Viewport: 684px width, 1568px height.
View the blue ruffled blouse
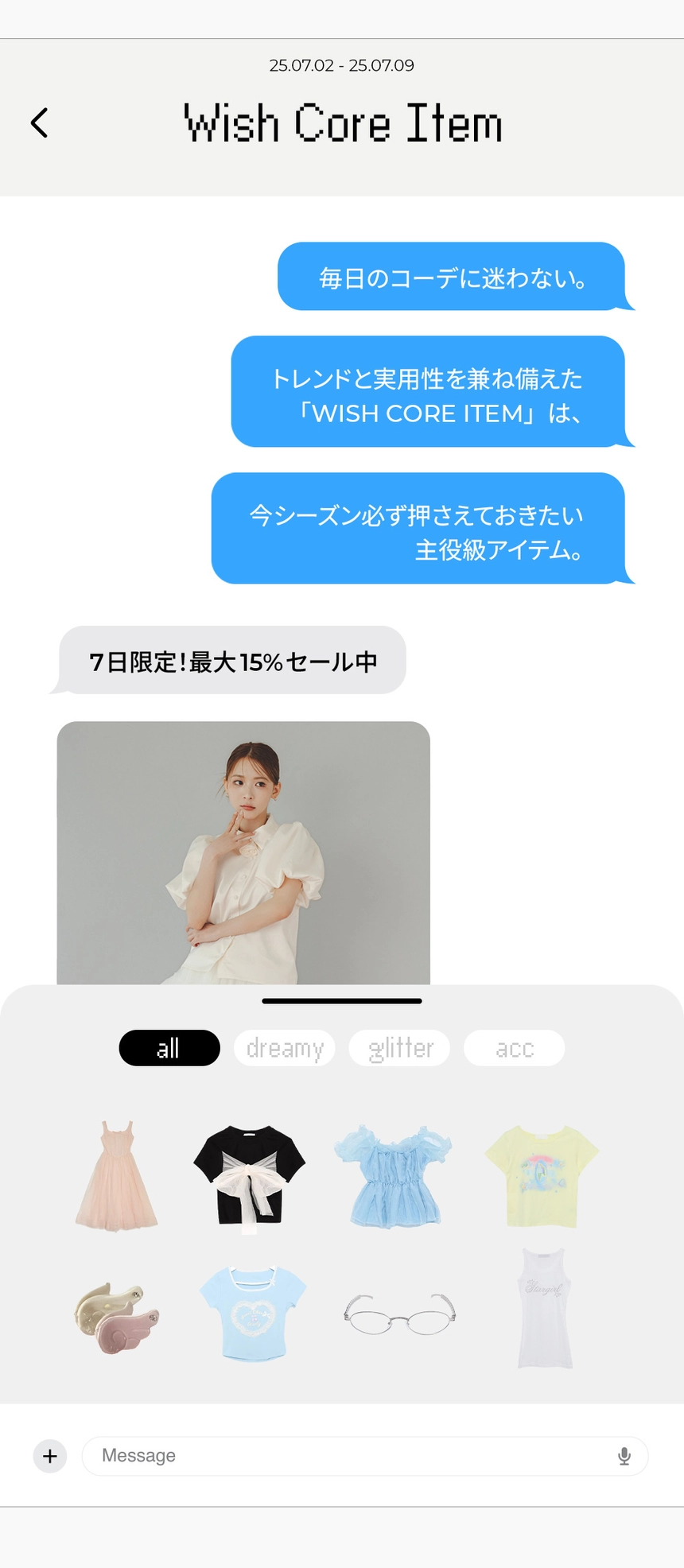pyautogui.click(x=393, y=1176)
